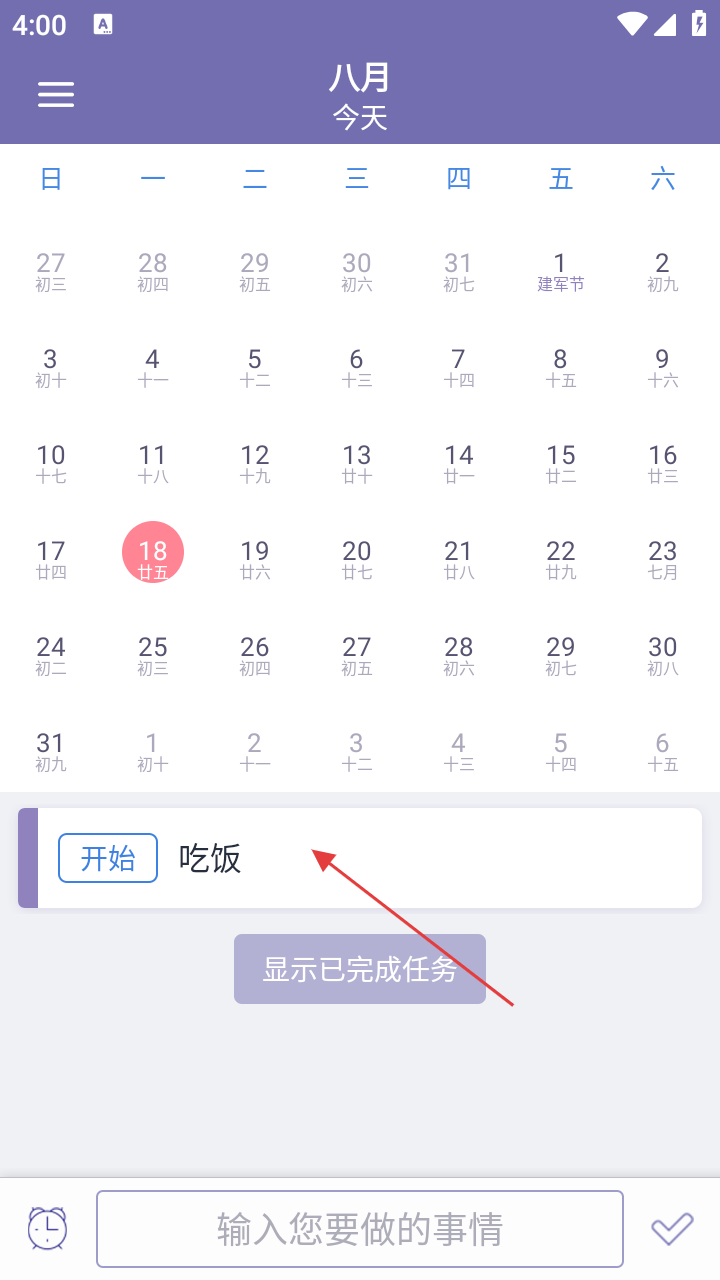Image resolution: width=720 pixels, height=1280 pixels.
Task: Set a reminder with the alarm clock icon
Action: click(x=47, y=1228)
